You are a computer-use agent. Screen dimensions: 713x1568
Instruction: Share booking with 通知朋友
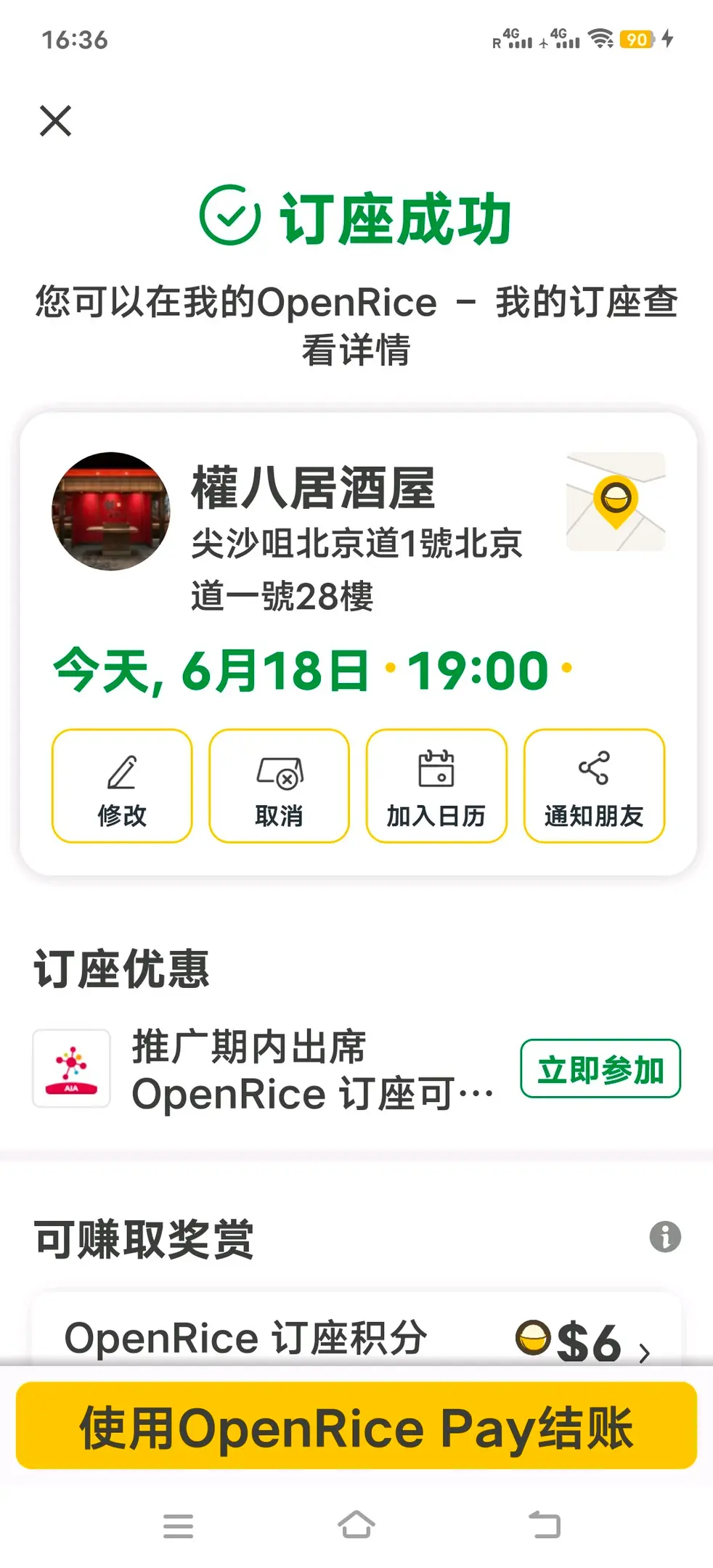click(594, 785)
